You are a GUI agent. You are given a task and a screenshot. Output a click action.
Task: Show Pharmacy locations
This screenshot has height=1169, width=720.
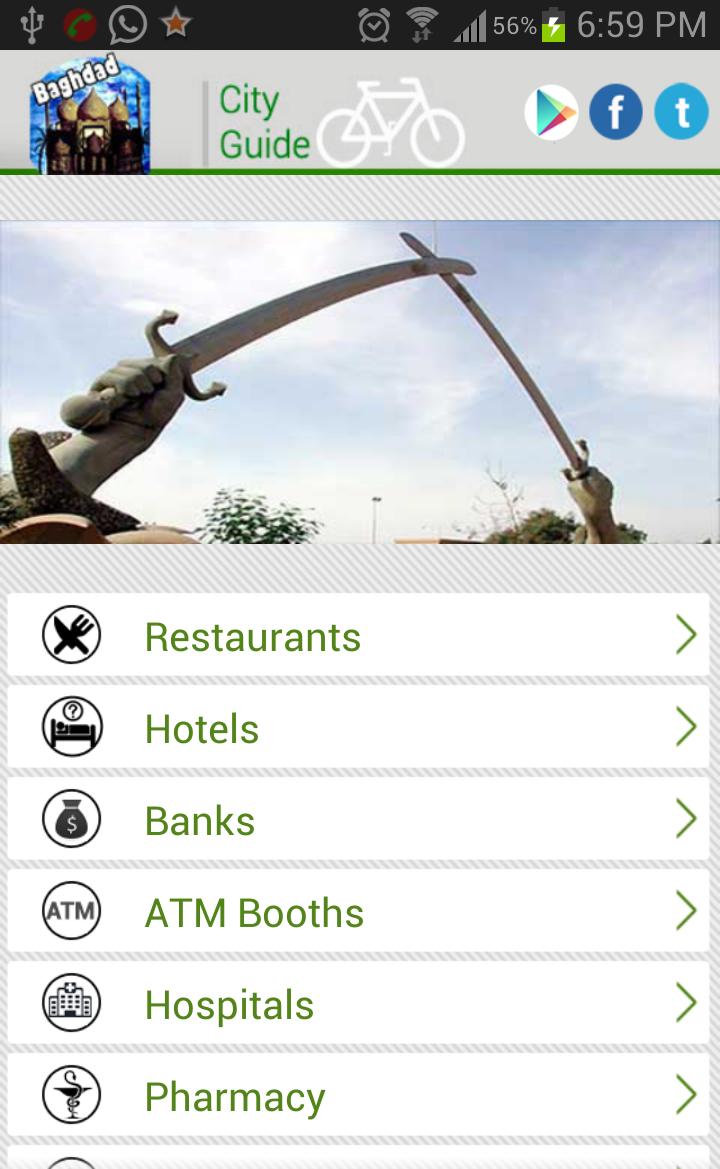[358, 1096]
